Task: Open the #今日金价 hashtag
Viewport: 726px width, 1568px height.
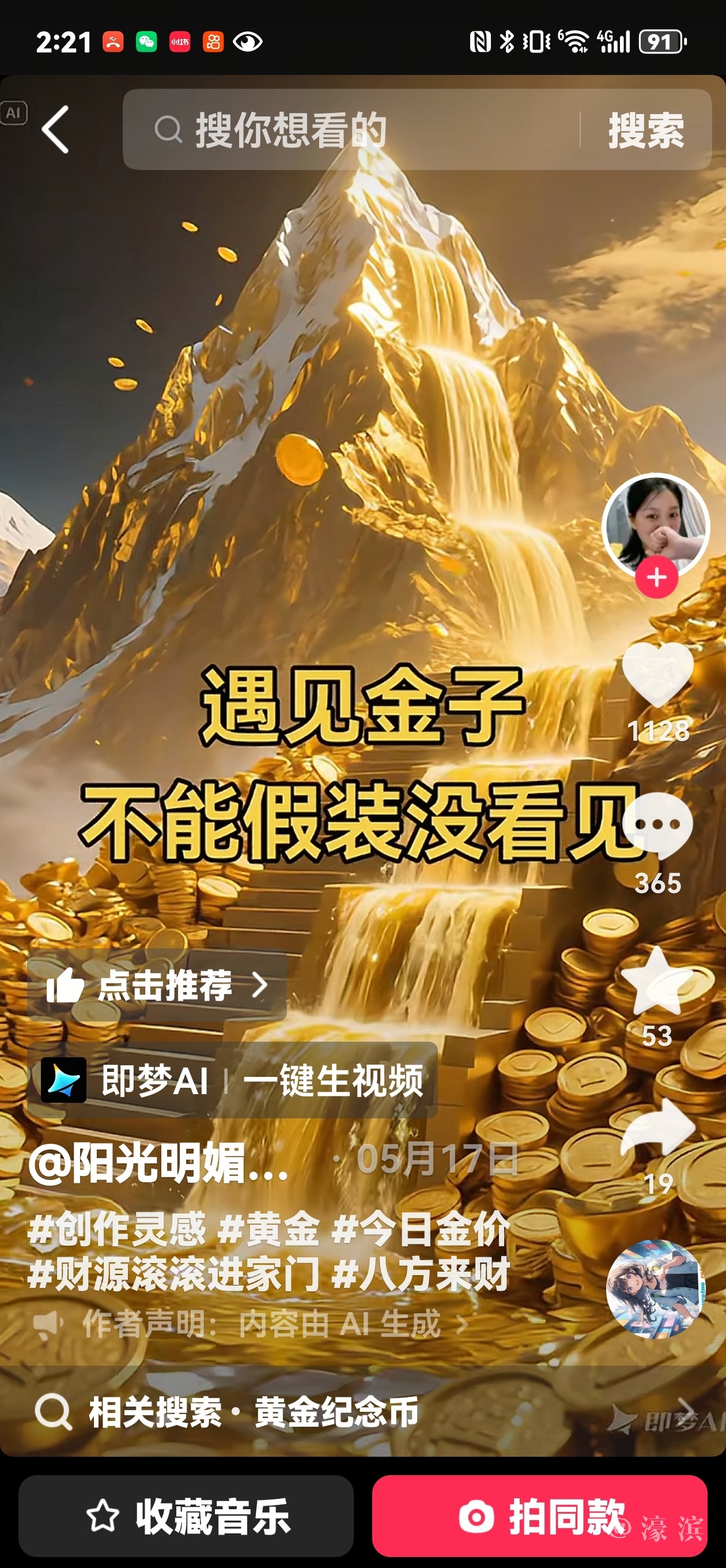Action: 421,1228
